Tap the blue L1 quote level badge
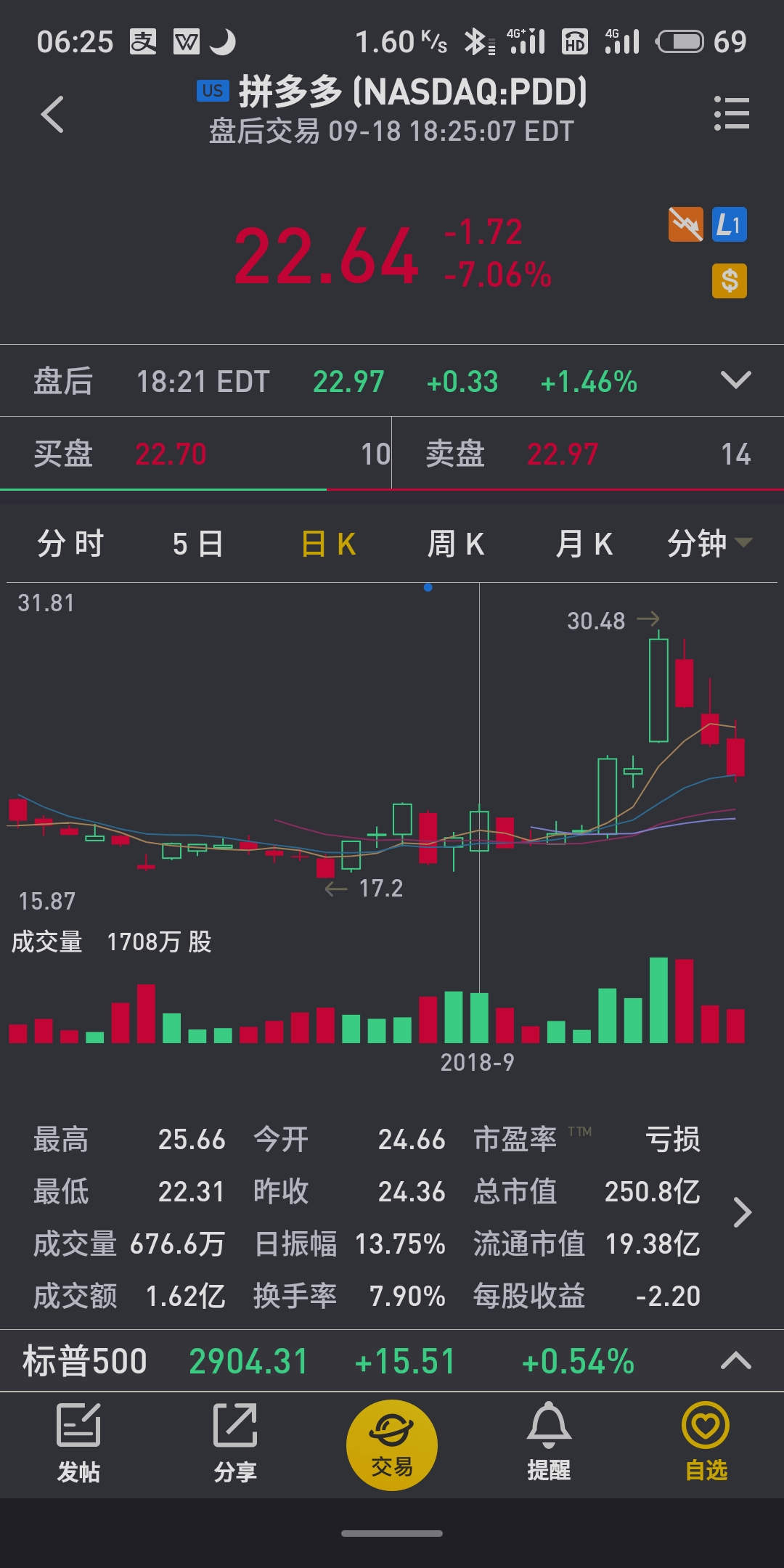Viewport: 784px width, 1568px height. coord(729,224)
